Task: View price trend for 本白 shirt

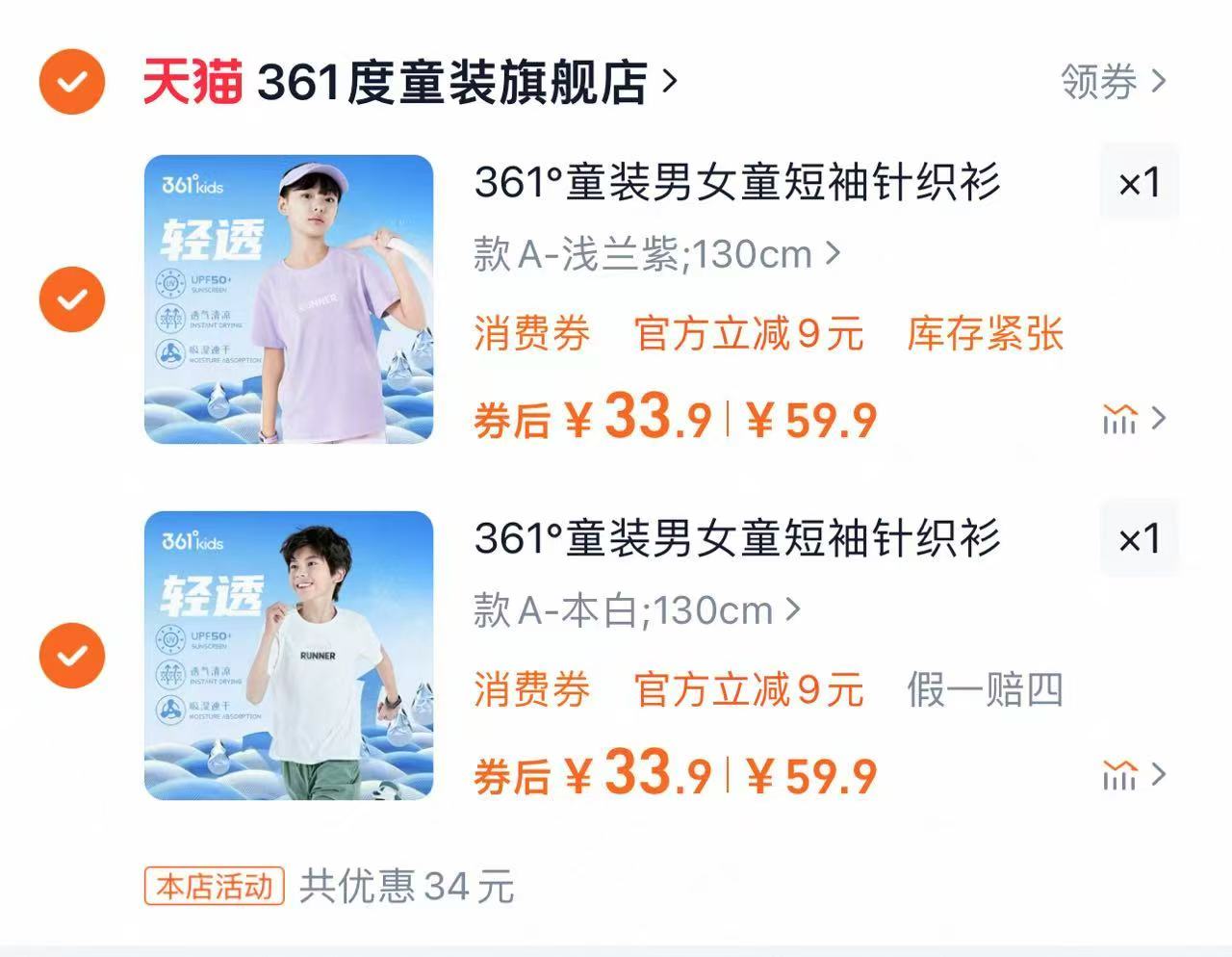Action: 1133,775
